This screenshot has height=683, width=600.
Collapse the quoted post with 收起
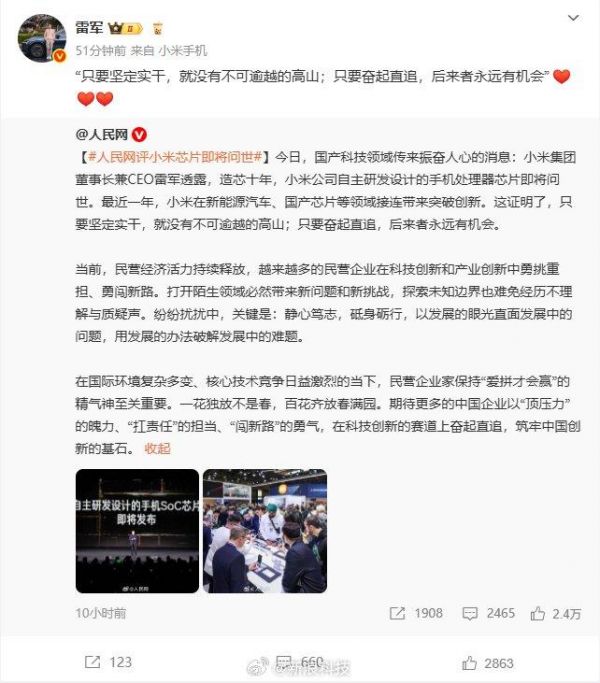[158, 449]
